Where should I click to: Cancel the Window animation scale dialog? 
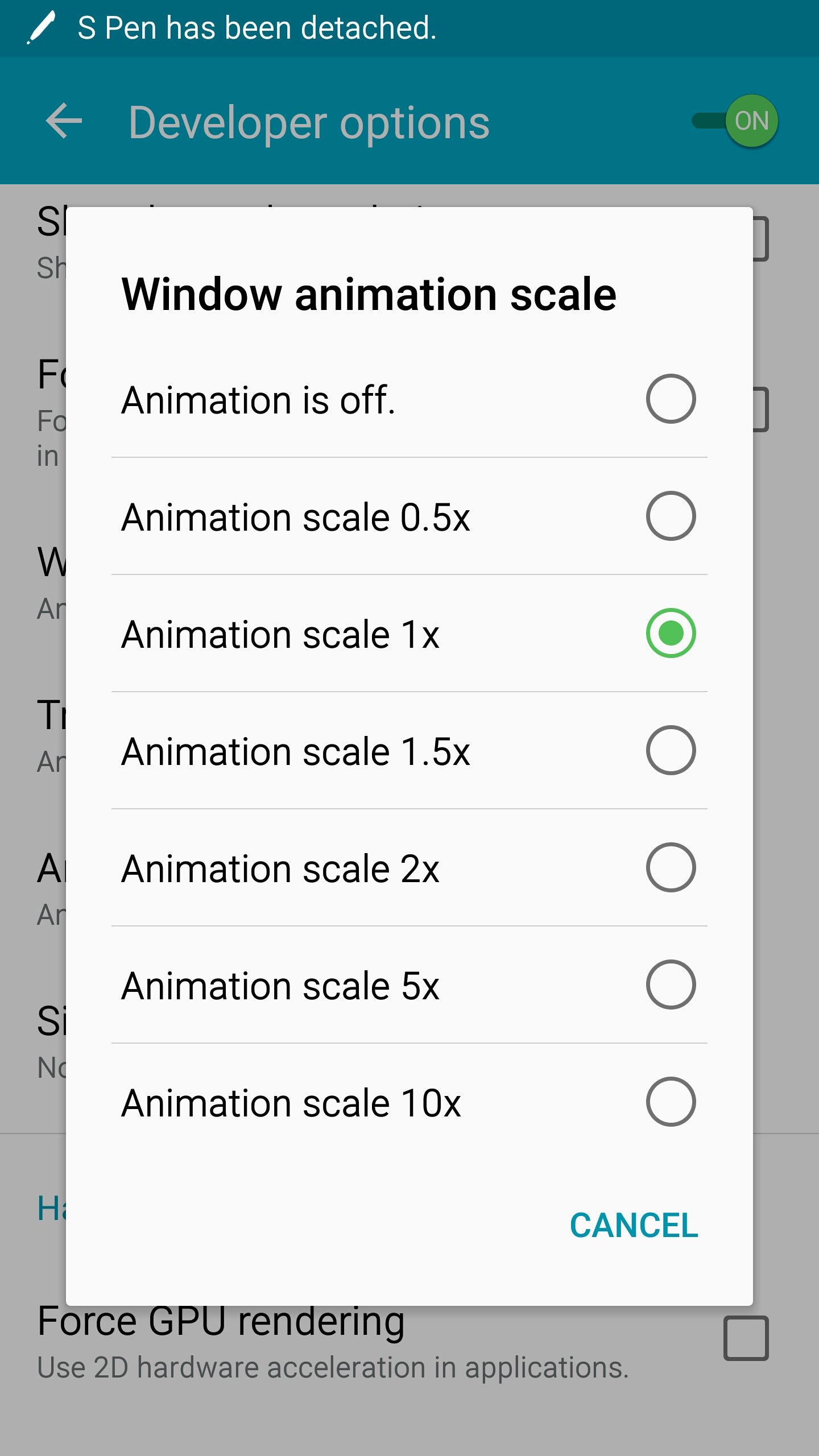[x=634, y=1225]
